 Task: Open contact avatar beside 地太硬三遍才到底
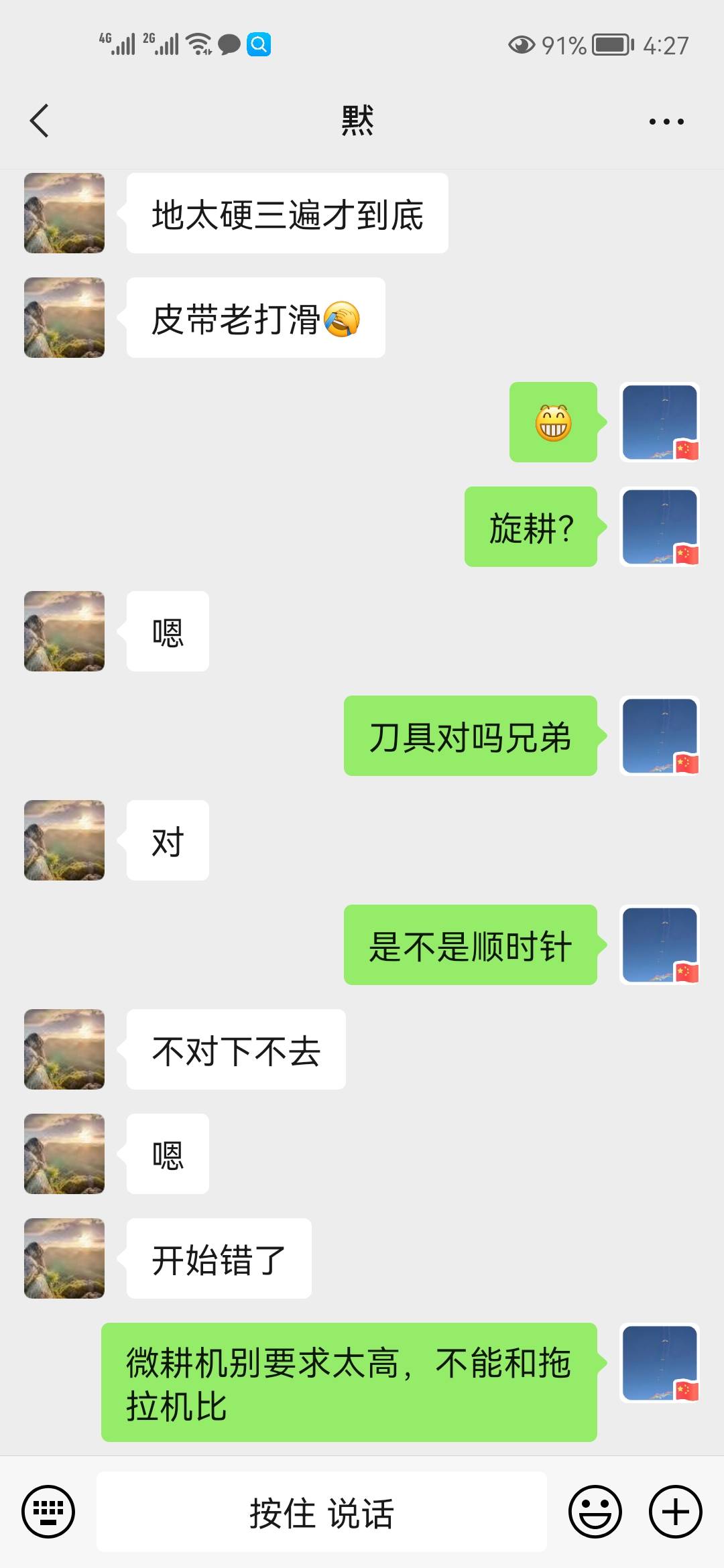(x=64, y=213)
